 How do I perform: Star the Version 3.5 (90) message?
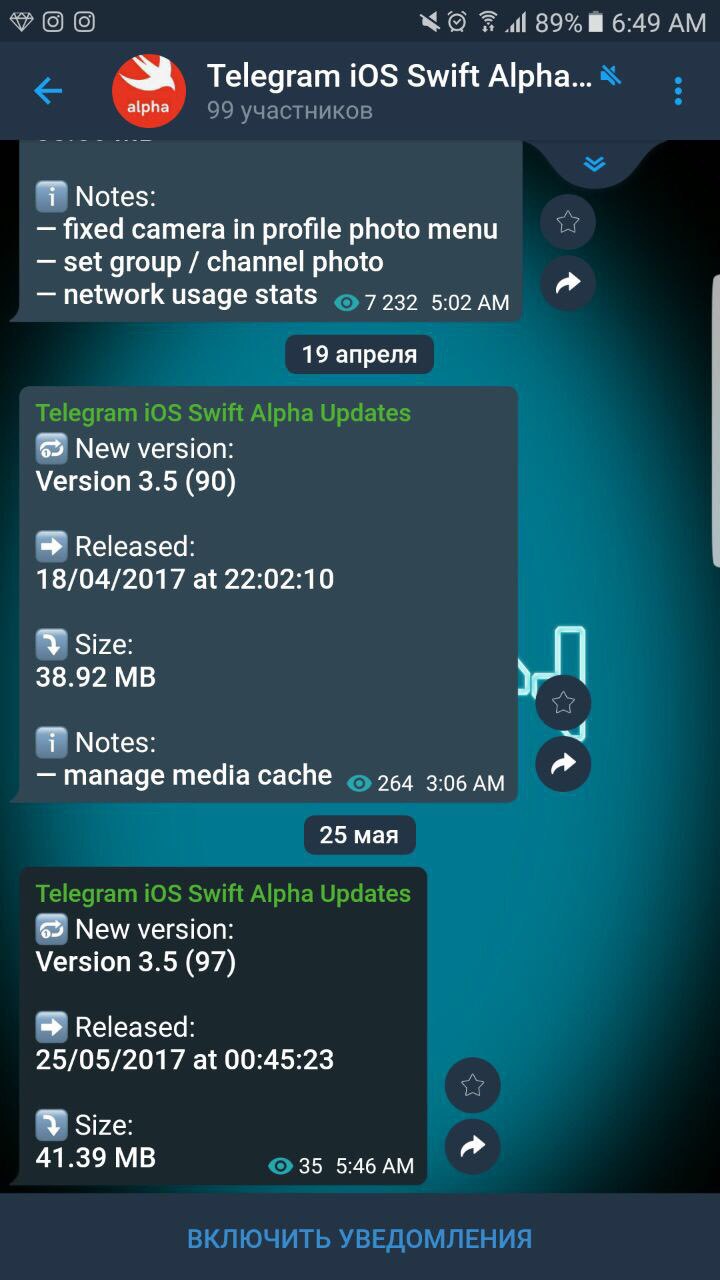pos(563,703)
